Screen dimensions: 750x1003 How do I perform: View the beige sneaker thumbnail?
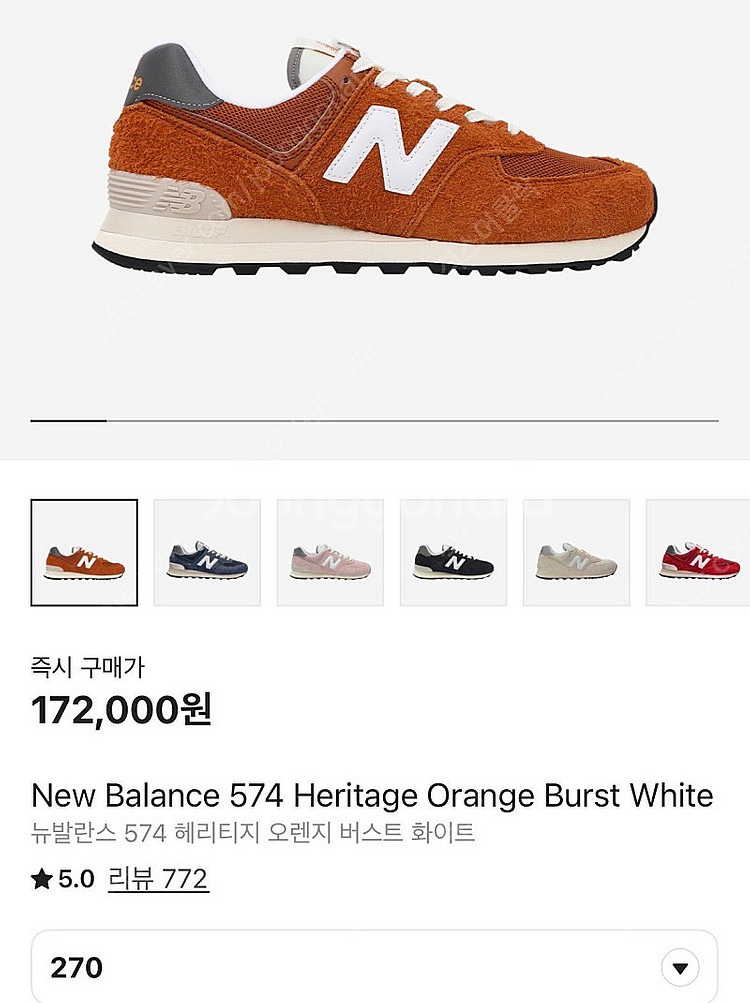tap(576, 553)
